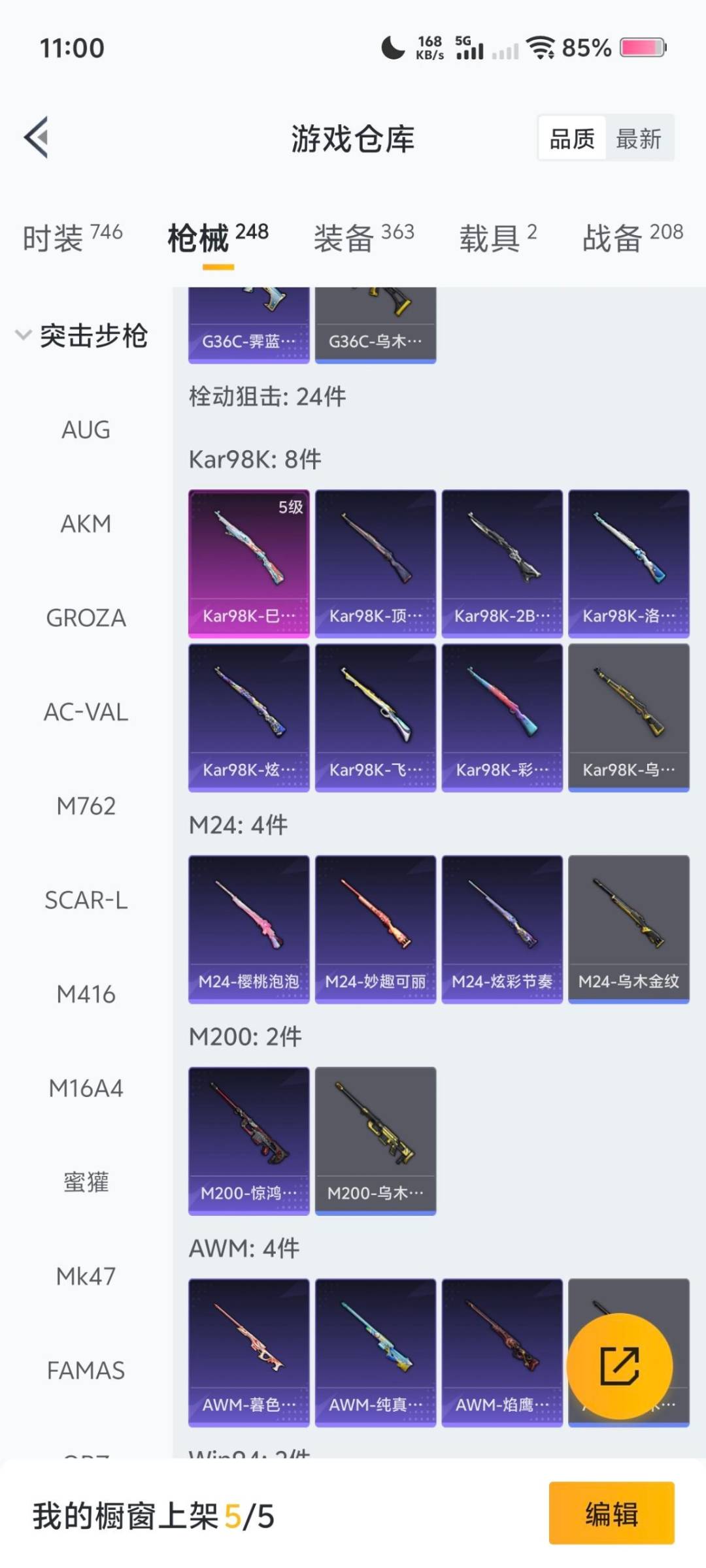Sort inventory by 品质
Viewport: 706px width, 1568px height.
click(572, 139)
